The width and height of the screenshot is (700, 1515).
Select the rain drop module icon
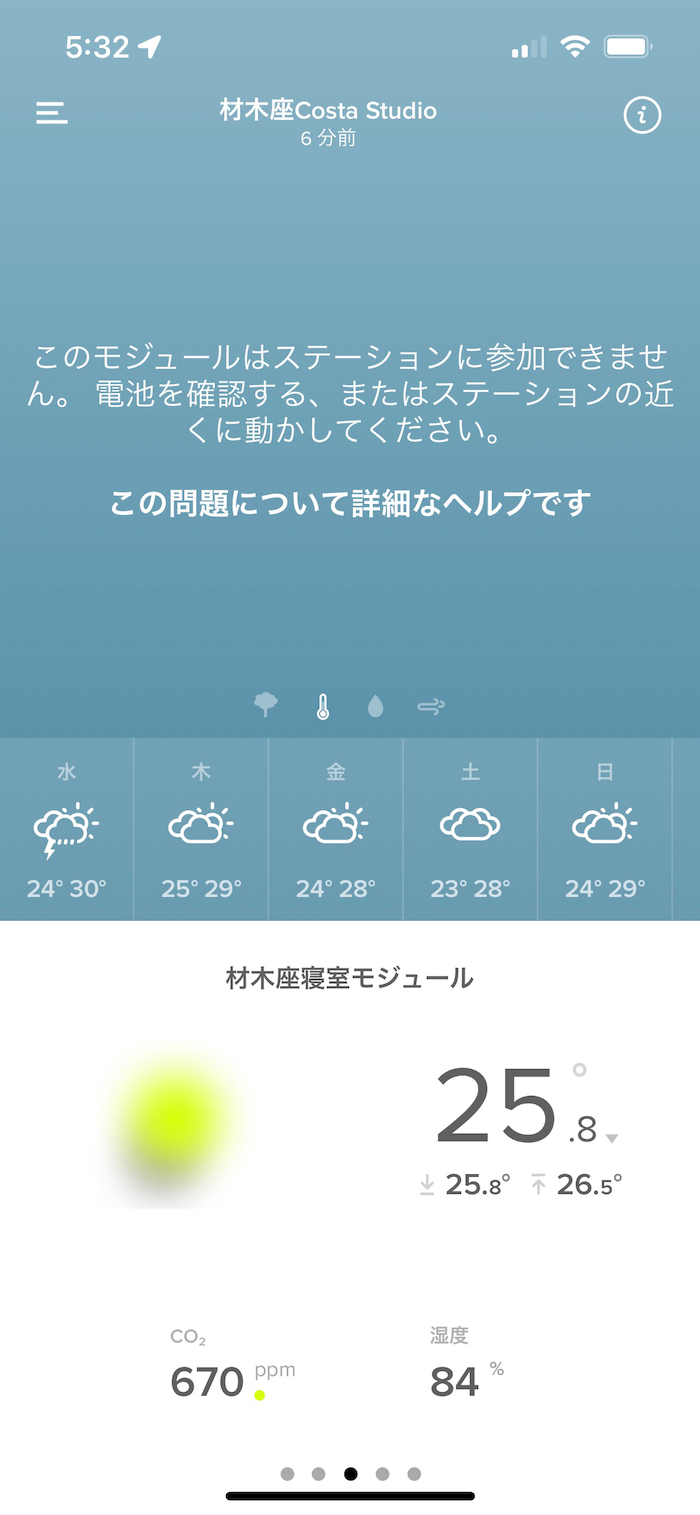coord(375,707)
